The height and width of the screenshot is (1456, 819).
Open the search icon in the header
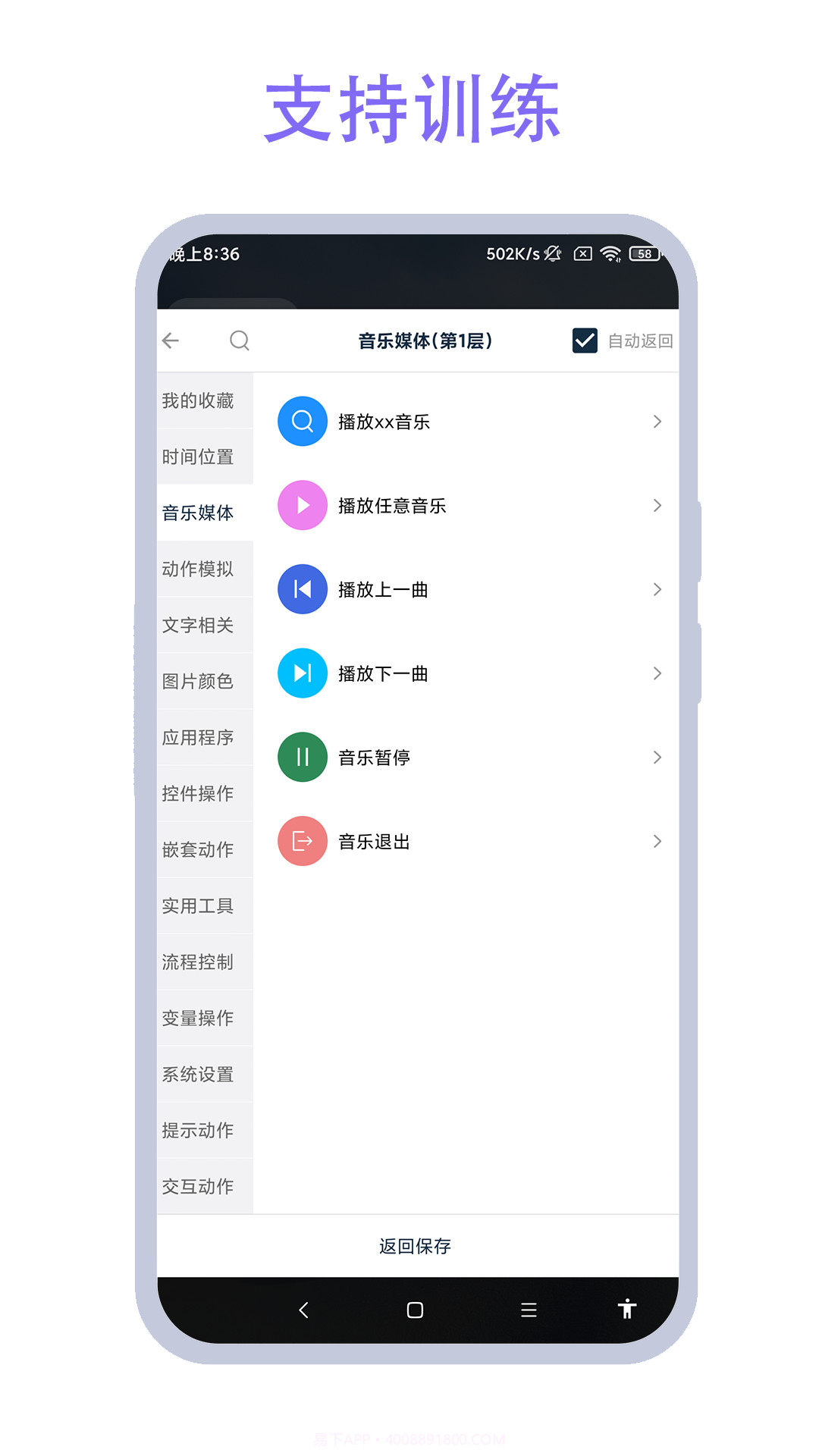pyautogui.click(x=240, y=340)
